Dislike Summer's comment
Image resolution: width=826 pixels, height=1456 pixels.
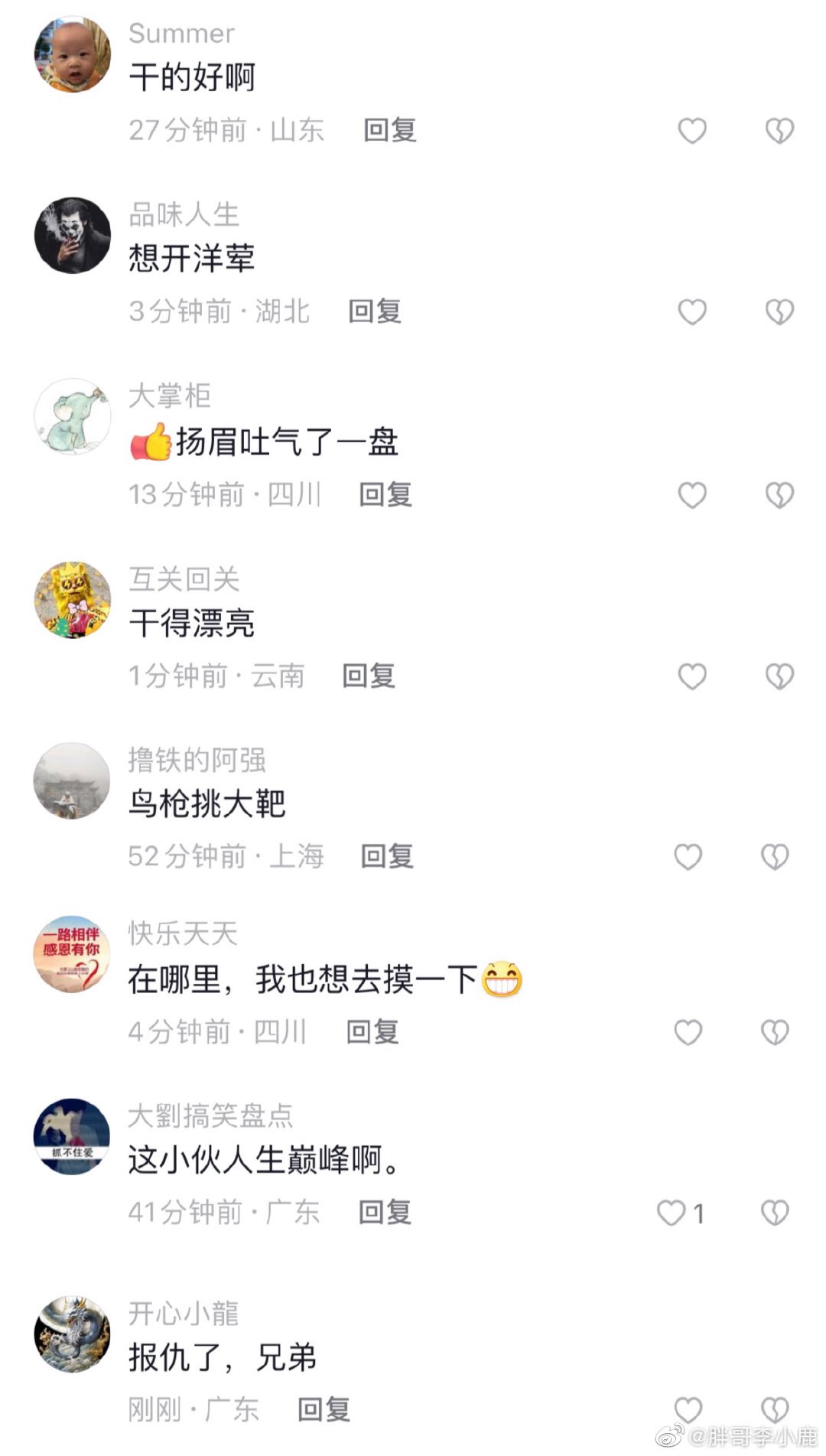click(x=779, y=131)
